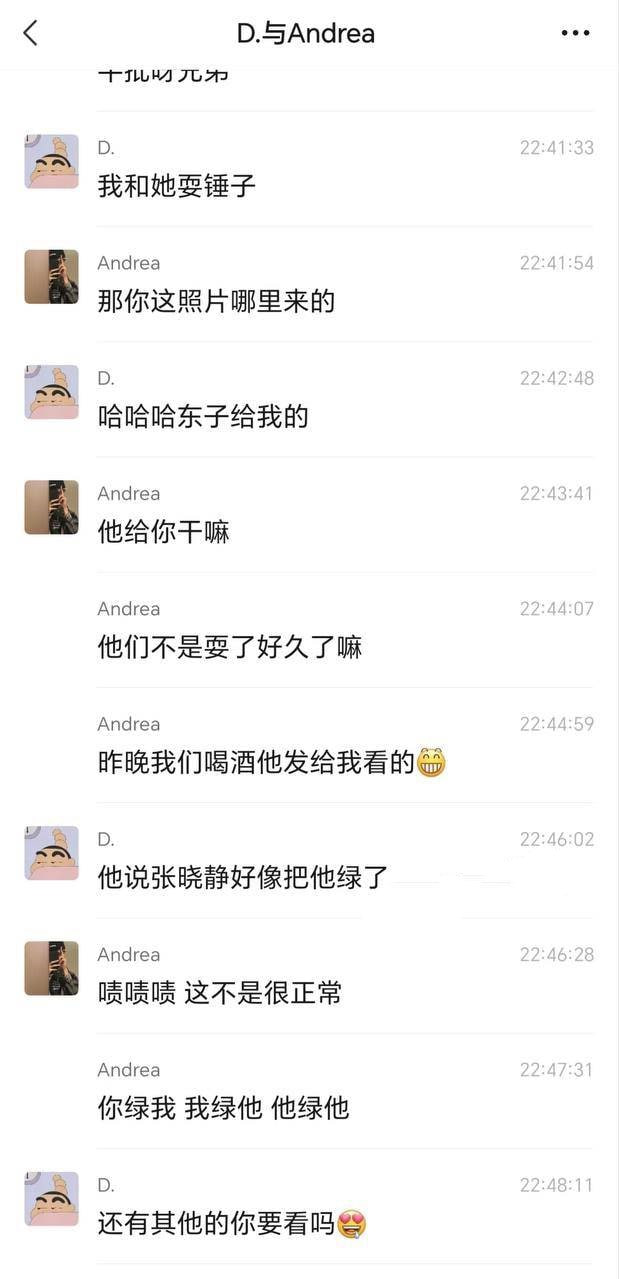
Task: Open Andrea's message 他给你干嘛
Action: (164, 531)
